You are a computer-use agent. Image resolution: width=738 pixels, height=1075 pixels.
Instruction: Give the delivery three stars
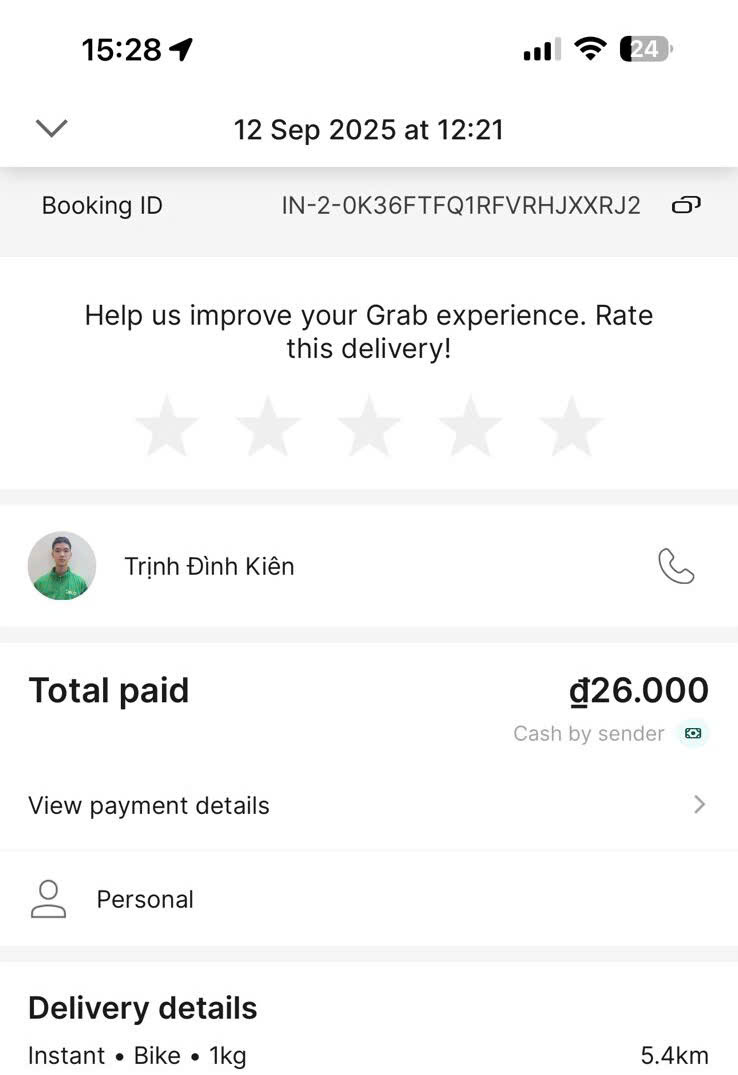tap(369, 425)
